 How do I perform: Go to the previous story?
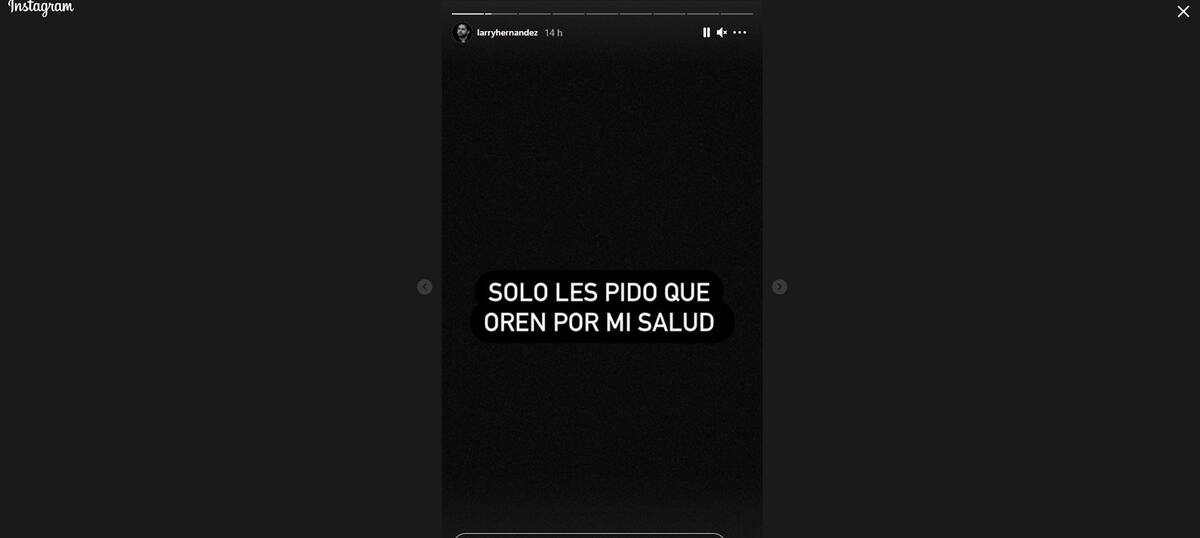pos(424,287)
